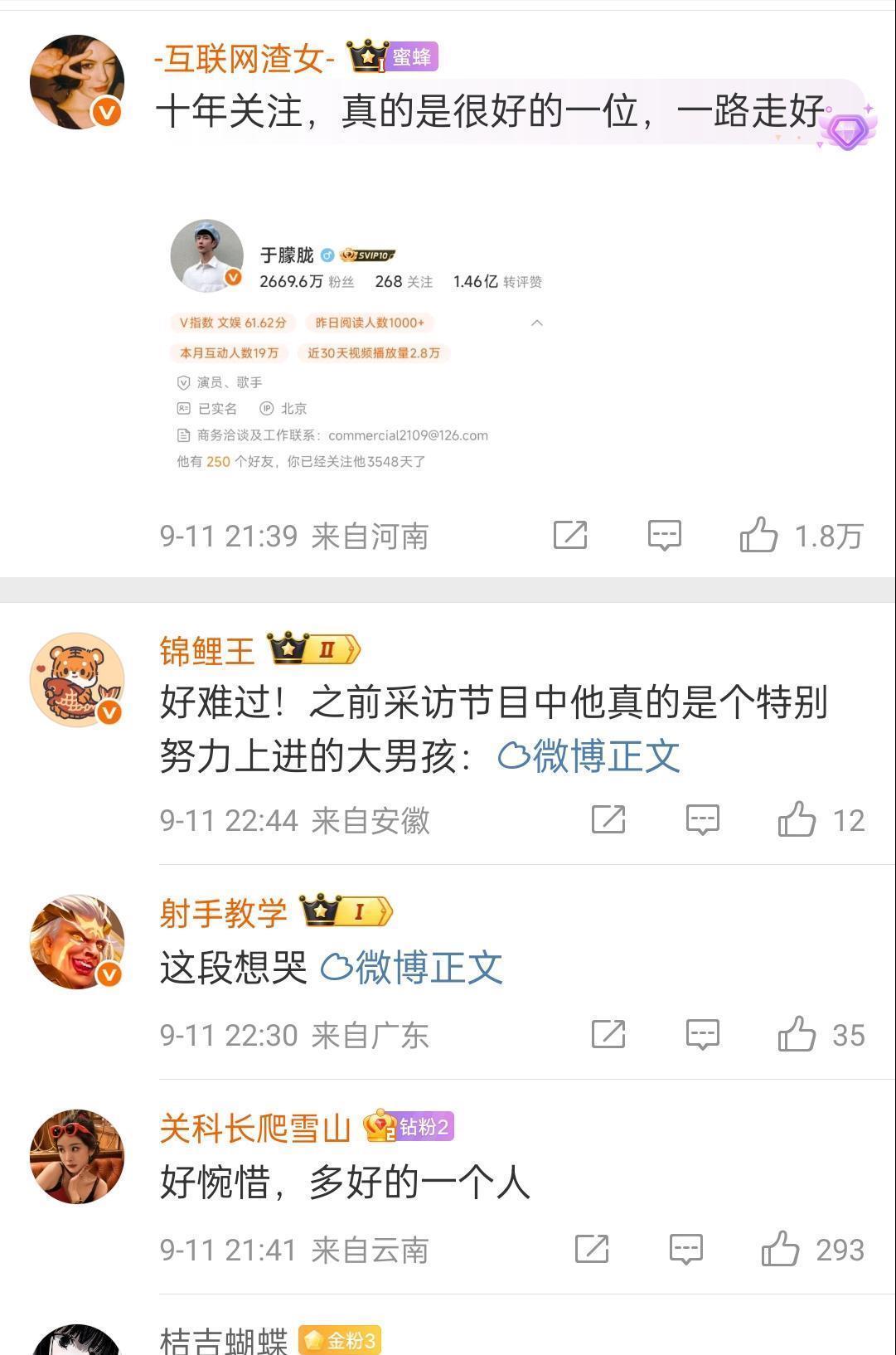
Task: View 锦鲤王's profile via username
Action: [x=206, y=651]
